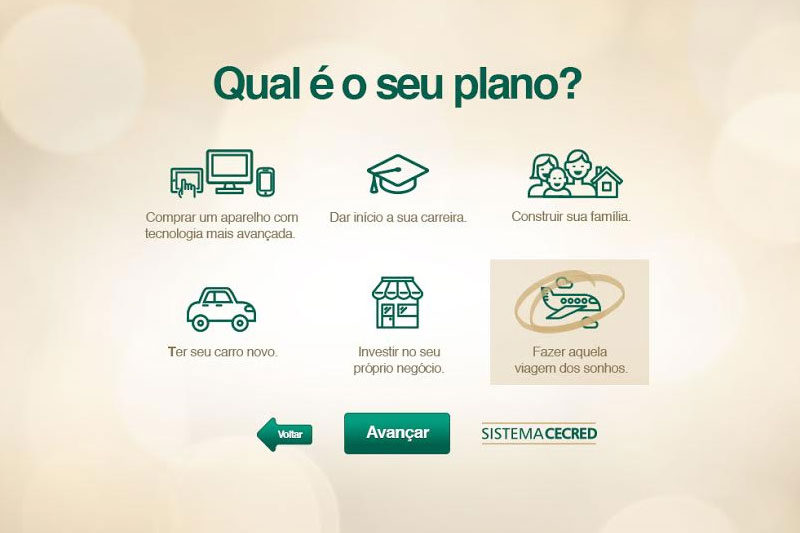
Task: Tap the Avançar button to continue
Action: pyautogui.click(x=397, y=433)
